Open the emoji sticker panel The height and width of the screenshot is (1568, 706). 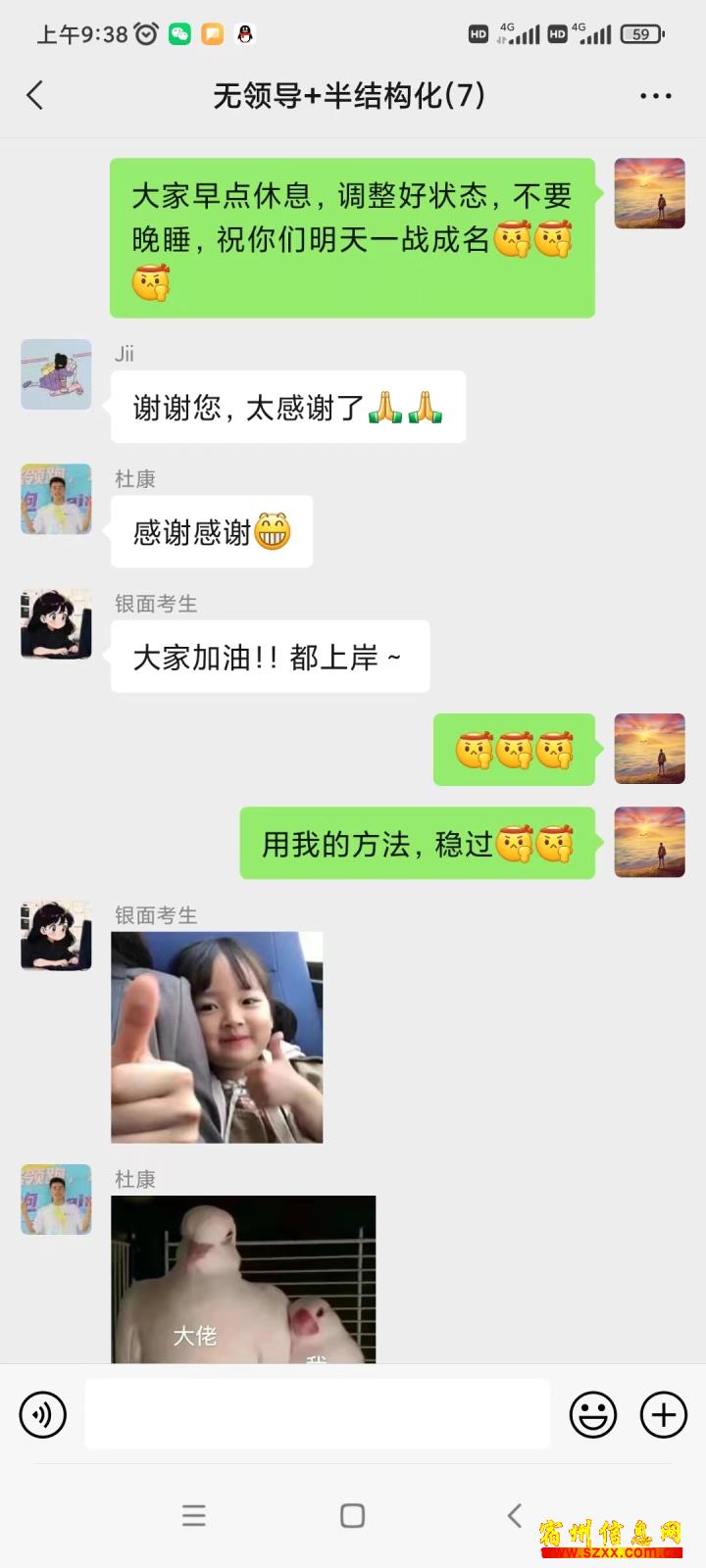point(593,1414)
